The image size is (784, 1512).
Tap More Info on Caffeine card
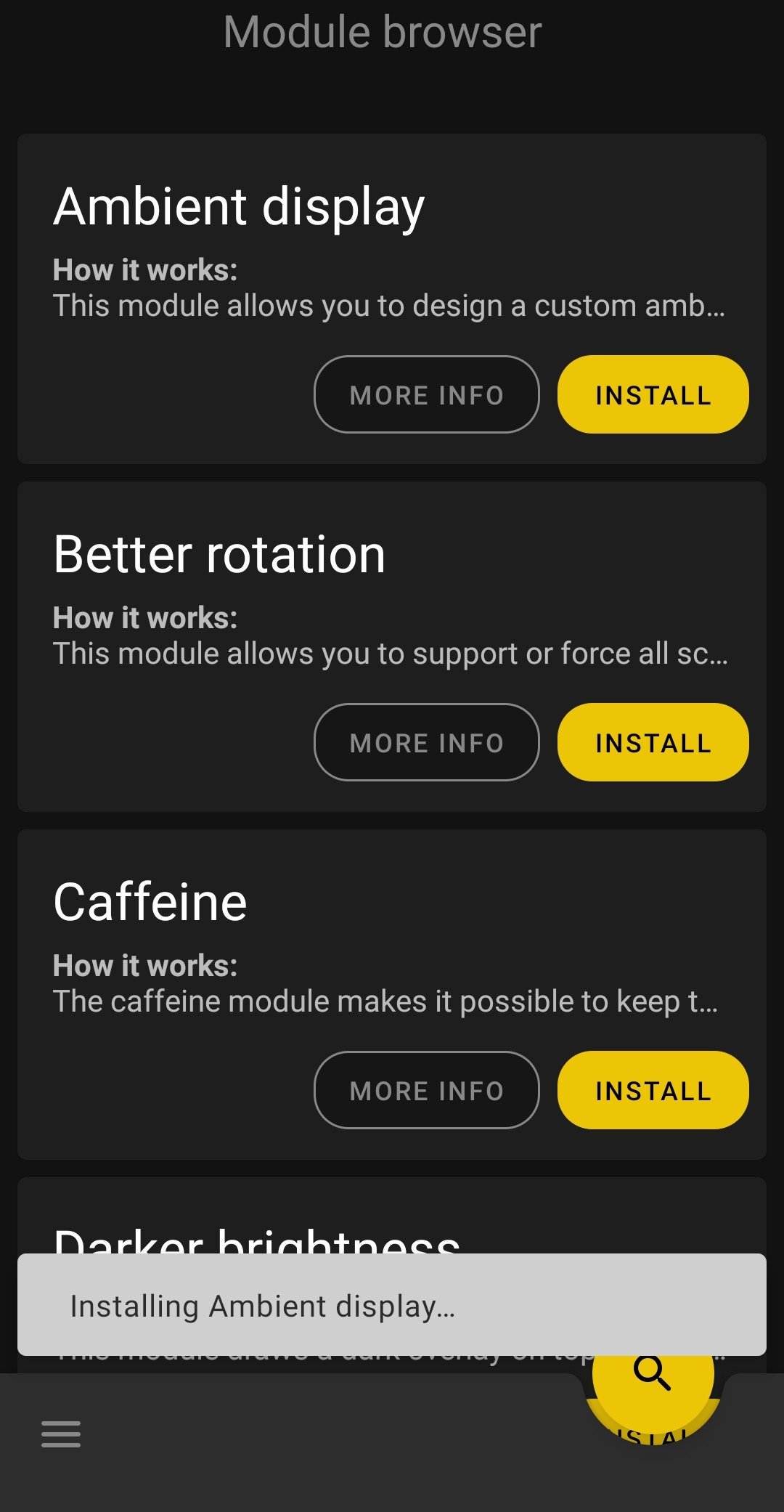(x=427, y=1090)
